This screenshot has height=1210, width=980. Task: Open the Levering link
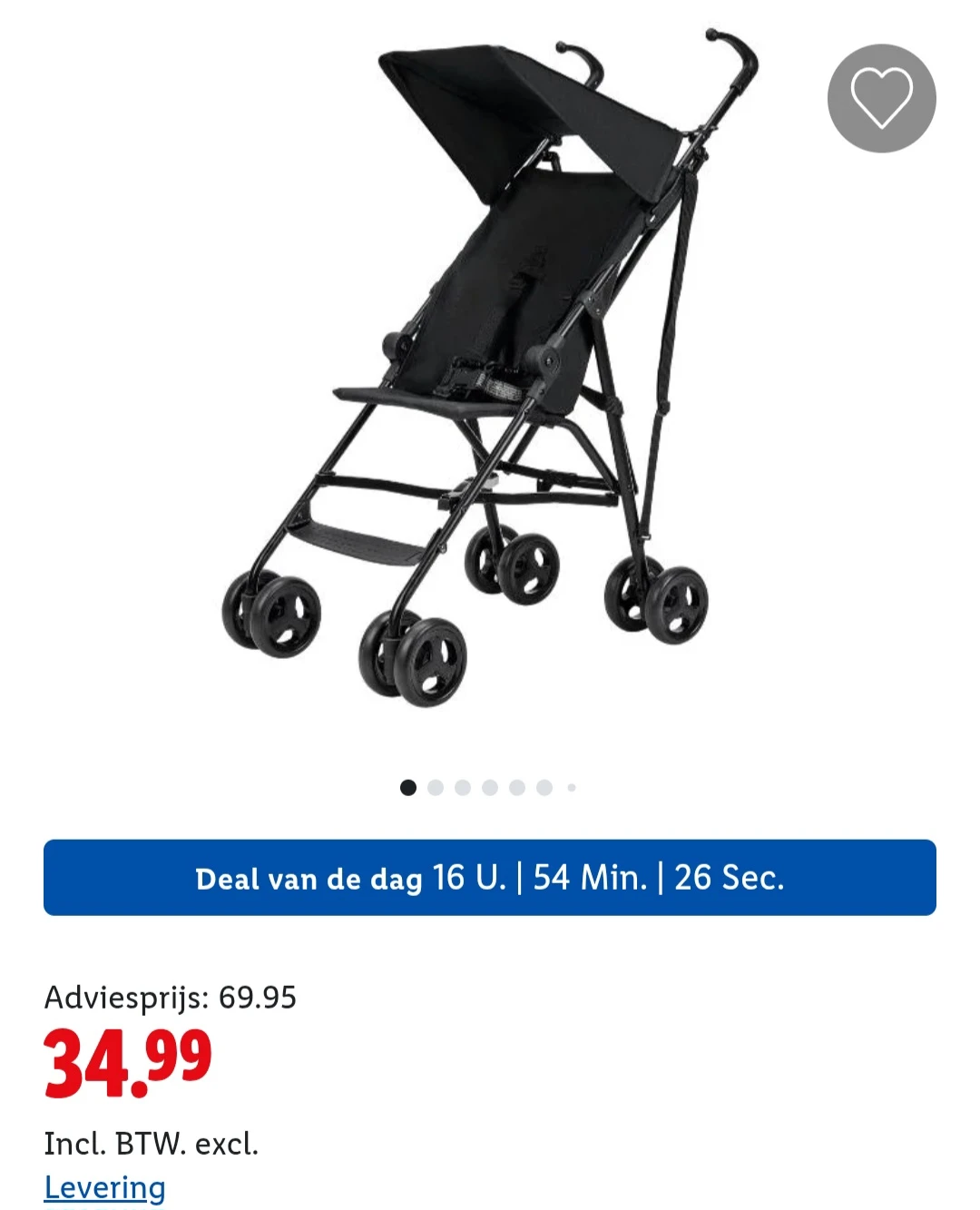(x=105, y=1186)
